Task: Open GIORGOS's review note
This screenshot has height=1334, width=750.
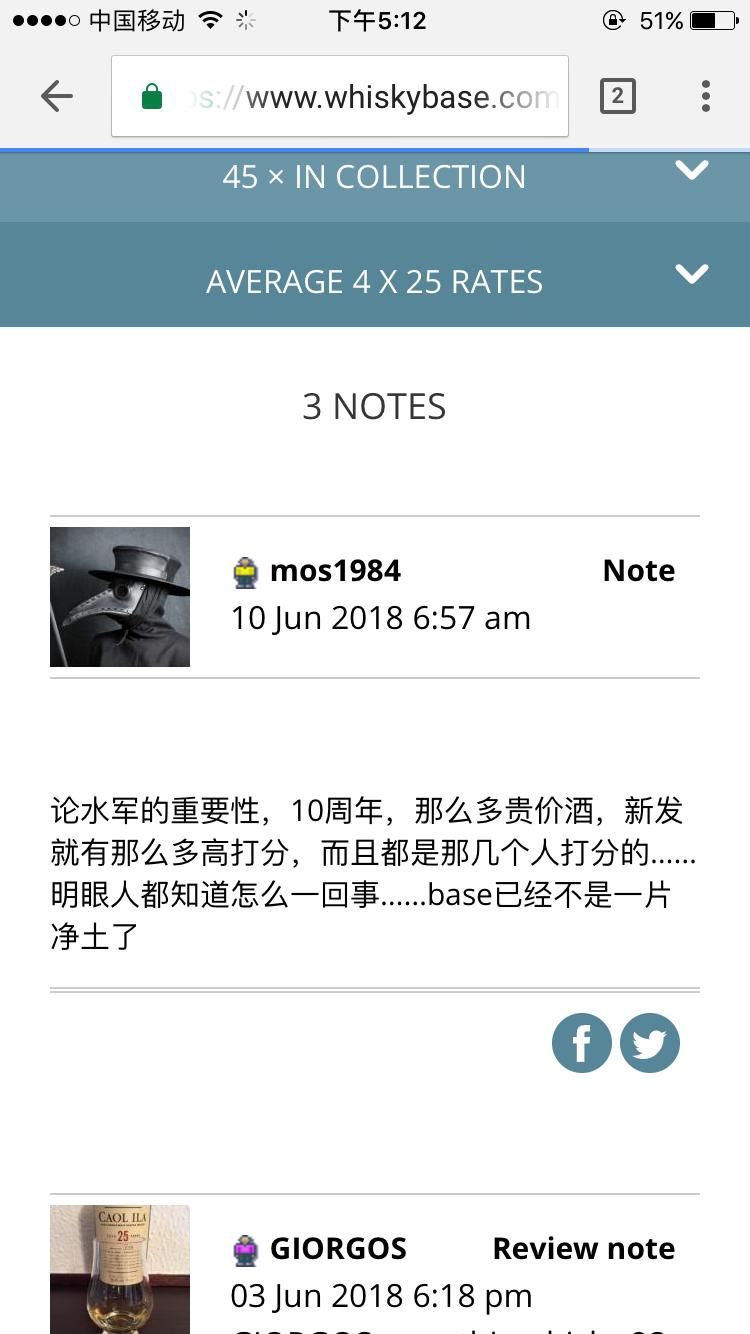Action: [x=583, y=1248]
